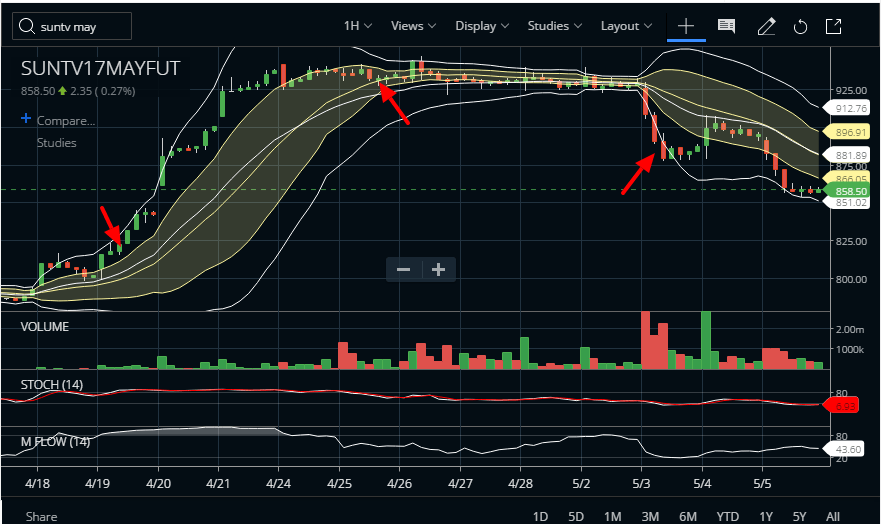The width and height of the screenshot is (881, 524).
Task: Open the Studies dropdown in toolbar
Action: (554, 26)
